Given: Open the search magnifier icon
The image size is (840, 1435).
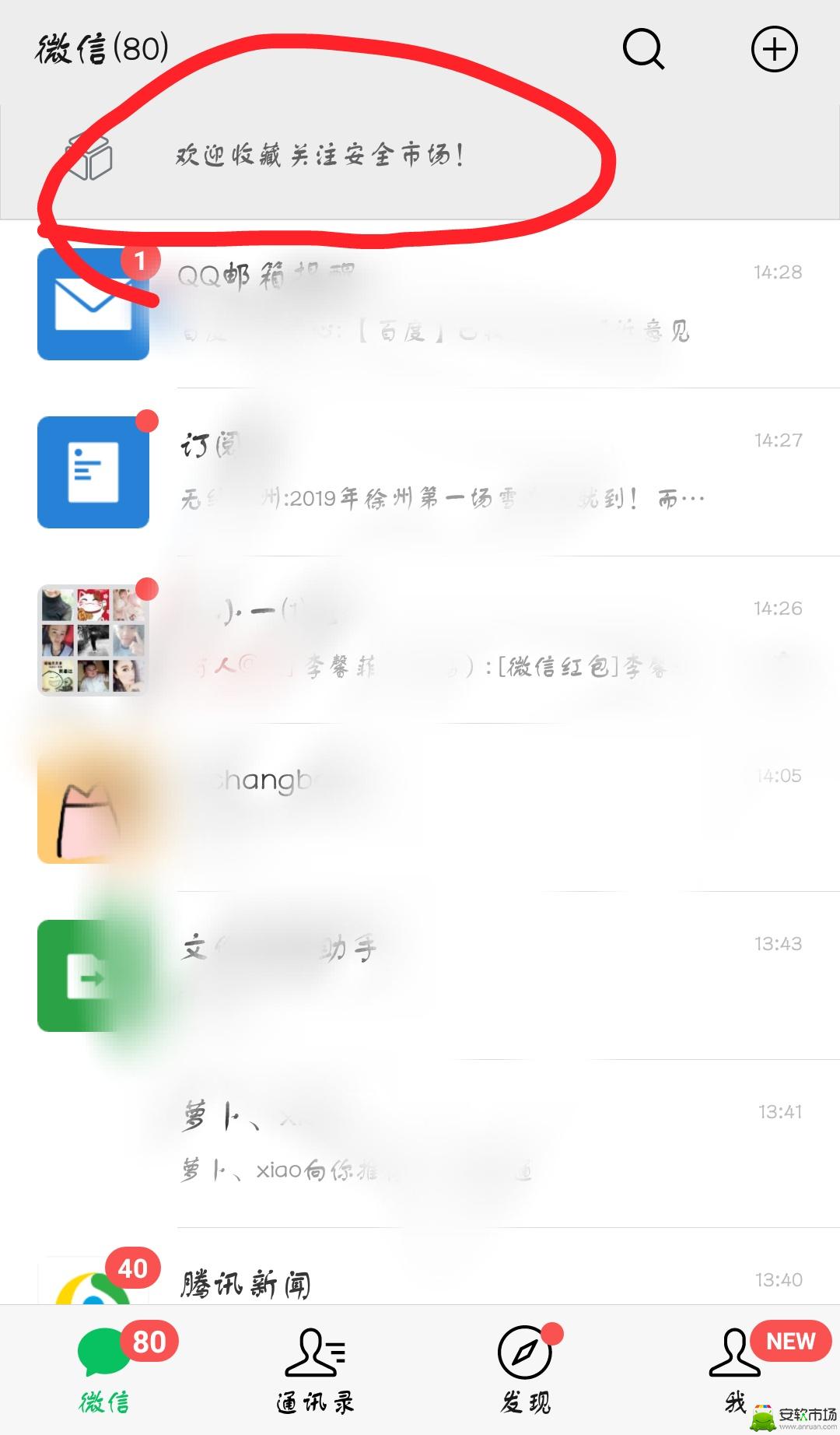Looking at the screenshot, I should 643,50.
